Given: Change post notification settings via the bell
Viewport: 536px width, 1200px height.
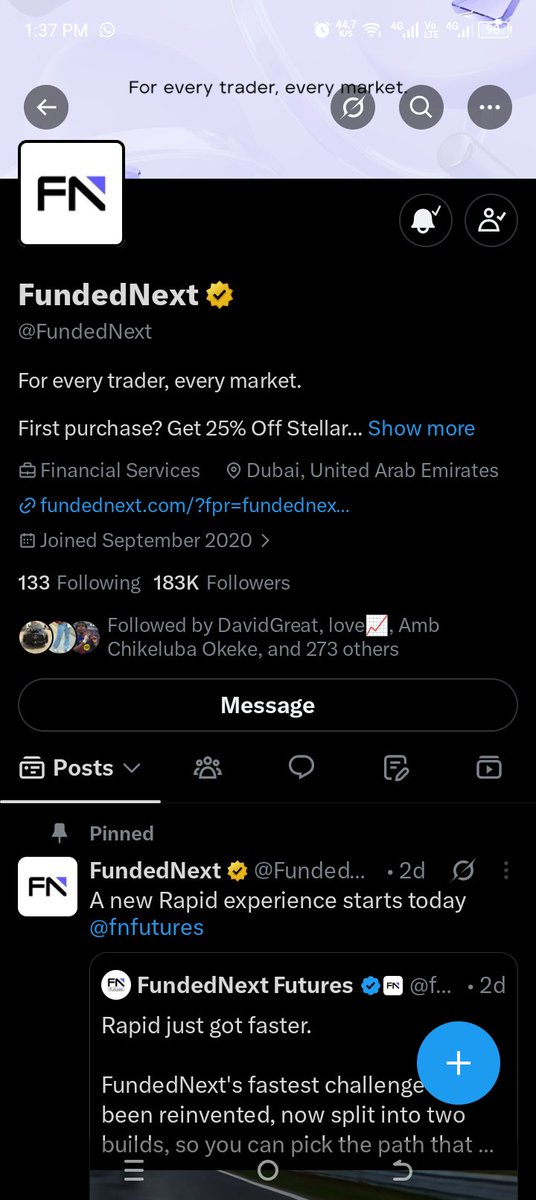Looking at the screenshot, I should [426, 221].
